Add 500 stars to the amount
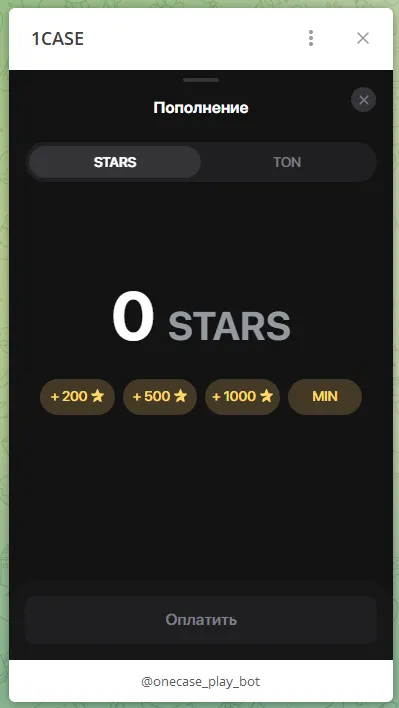 pyautogui.click(x=160, y=396)
